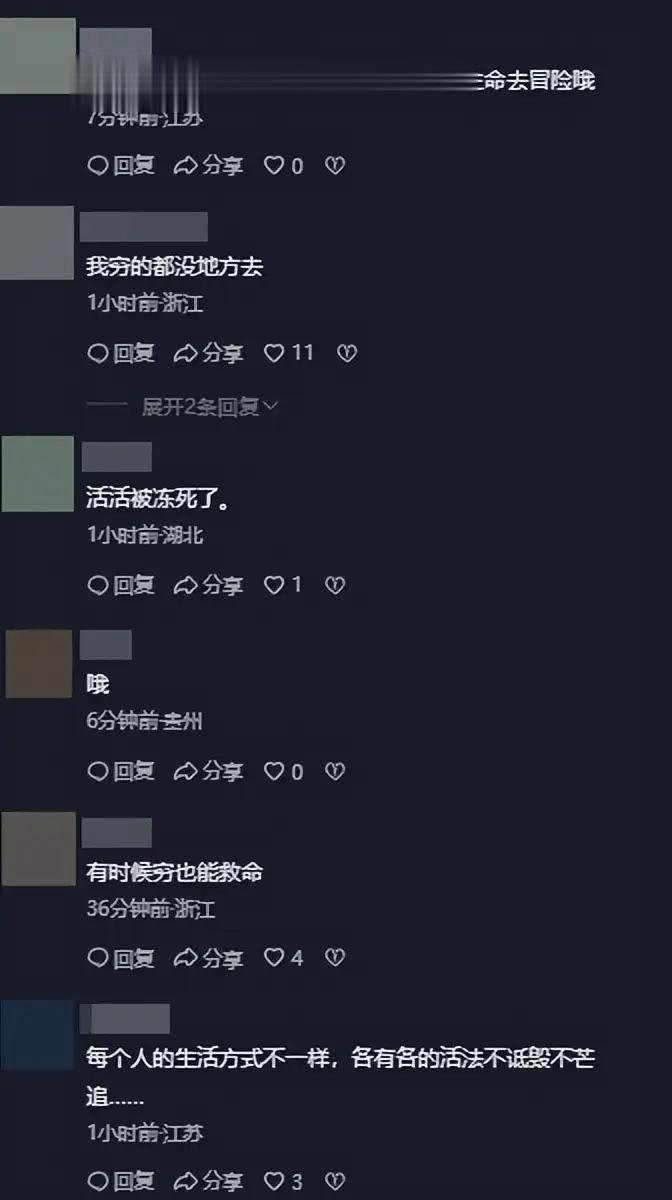Dislike the comment 活活被冻死了。
This screenshot has width=672, height=1200.
point(335,585)
